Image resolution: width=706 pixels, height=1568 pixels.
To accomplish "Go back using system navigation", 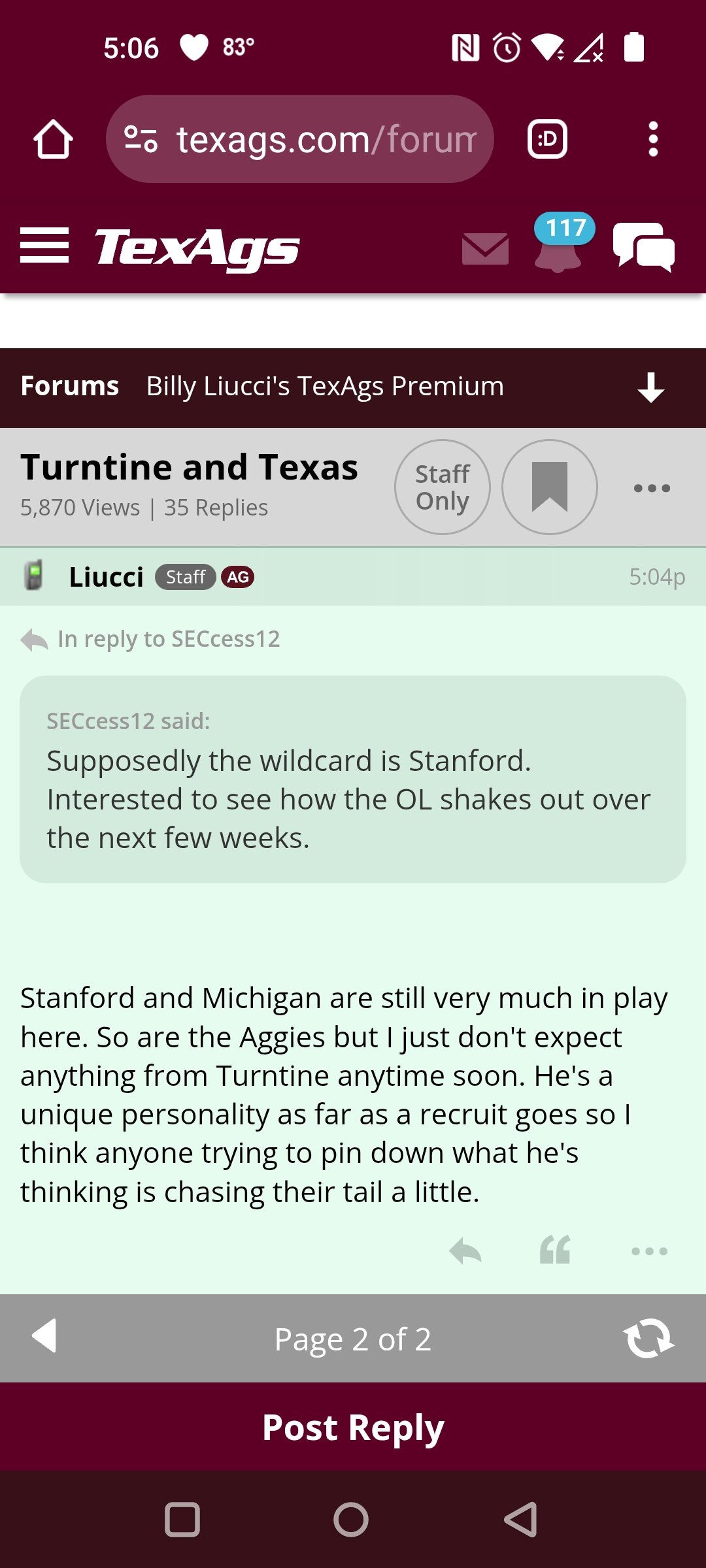I will pos(521,1520).
